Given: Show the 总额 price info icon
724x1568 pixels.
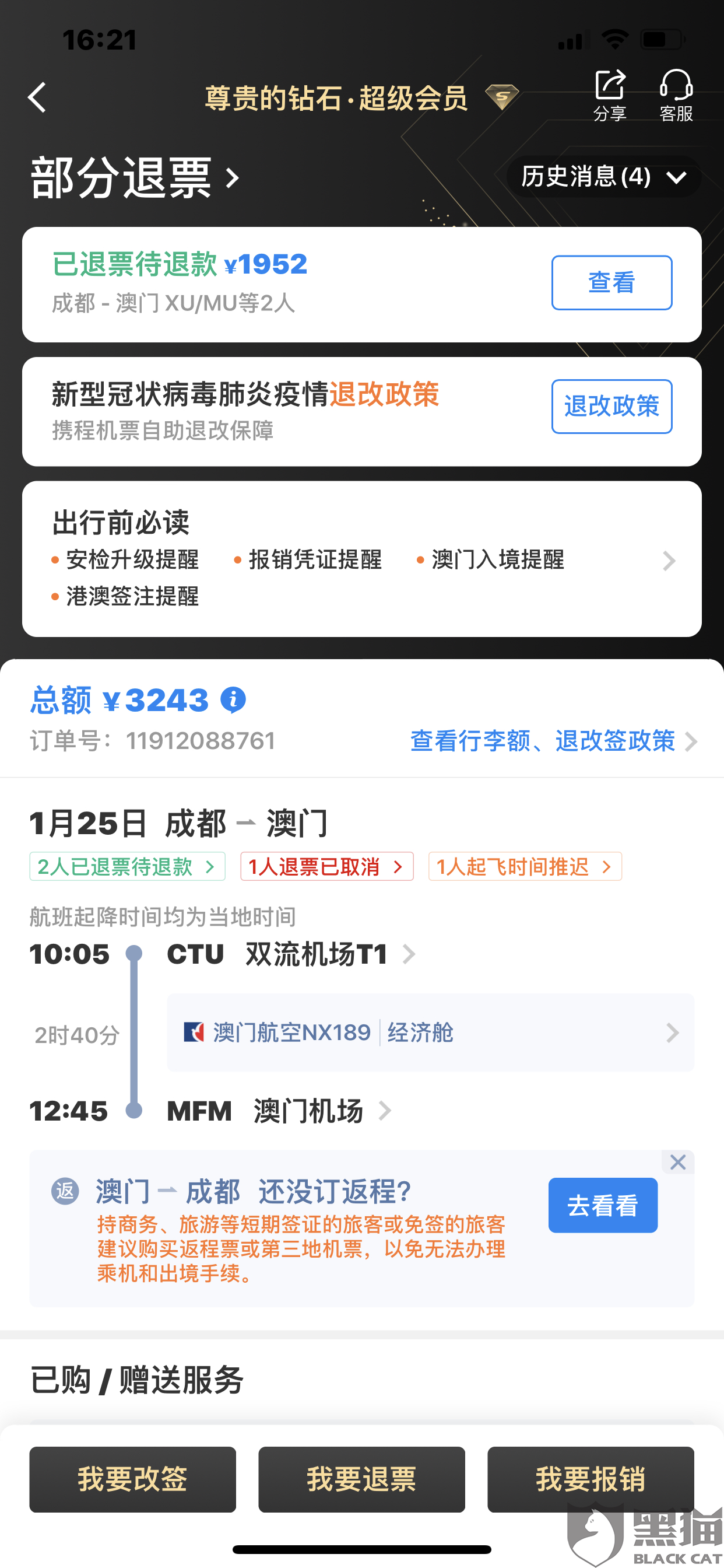Looking at the screenshot, I should click(x=233, y=699).
